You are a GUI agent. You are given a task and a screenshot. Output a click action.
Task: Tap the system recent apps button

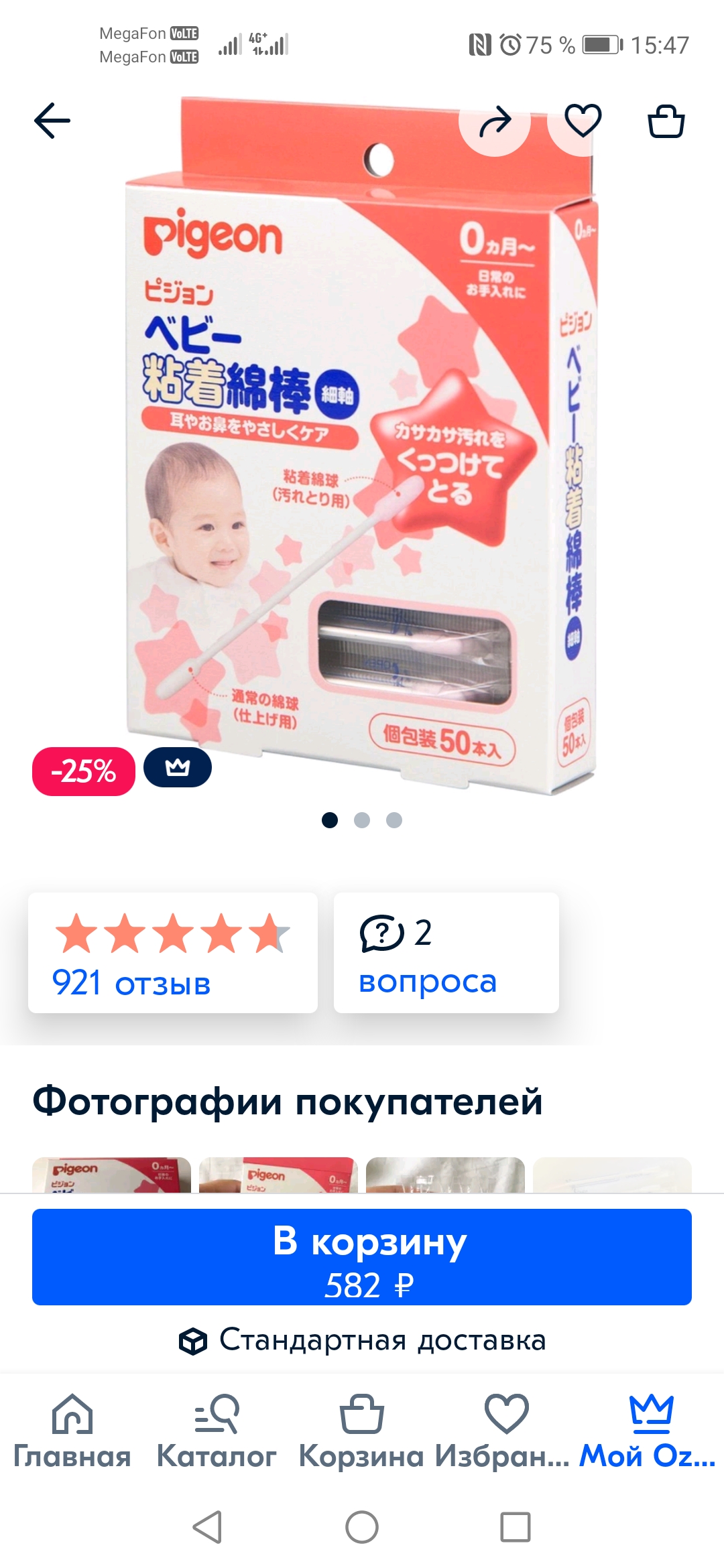click(516, 1528)
